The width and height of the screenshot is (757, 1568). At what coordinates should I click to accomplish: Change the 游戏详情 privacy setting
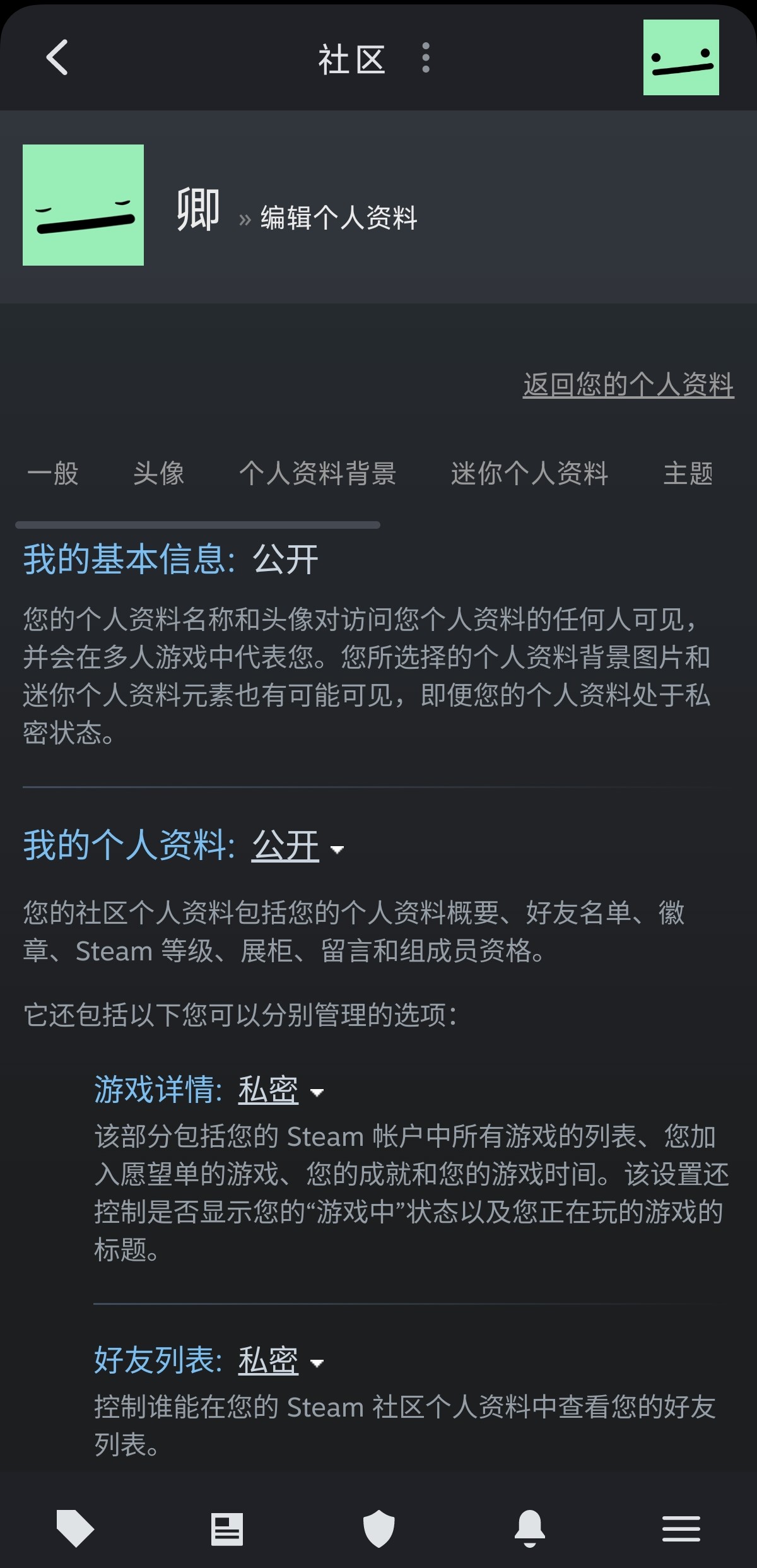click(281, 1090)
